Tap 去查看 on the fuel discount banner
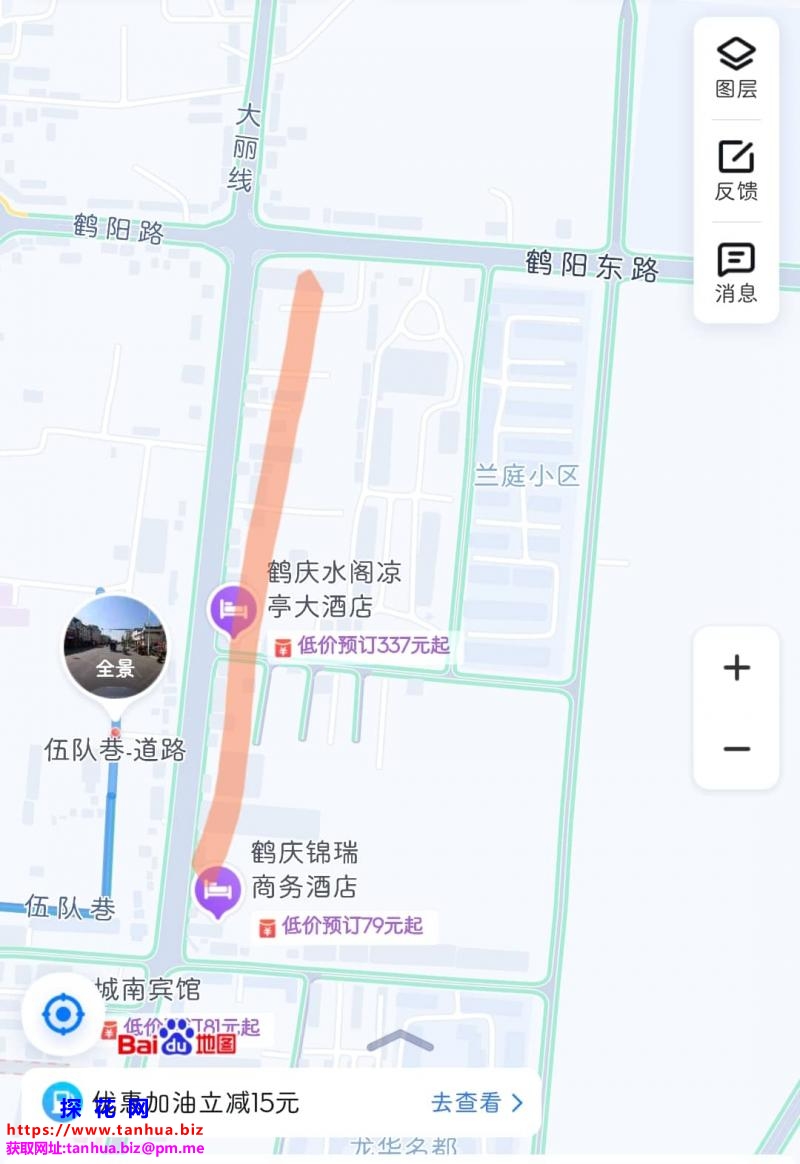Screen dimensions: 800x1164 [477, 1103]
